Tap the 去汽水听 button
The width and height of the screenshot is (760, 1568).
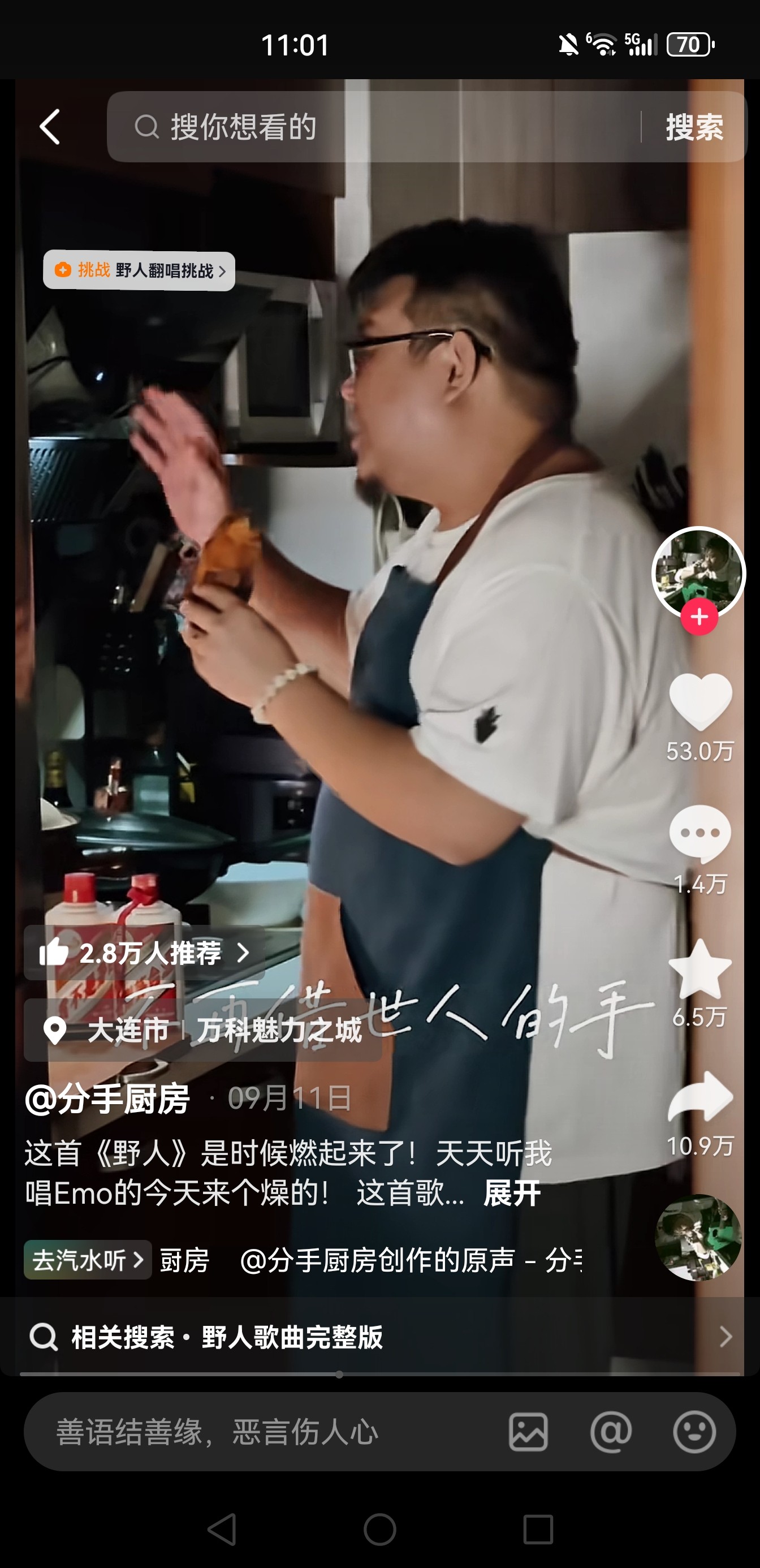click(x=88, y=1259)
